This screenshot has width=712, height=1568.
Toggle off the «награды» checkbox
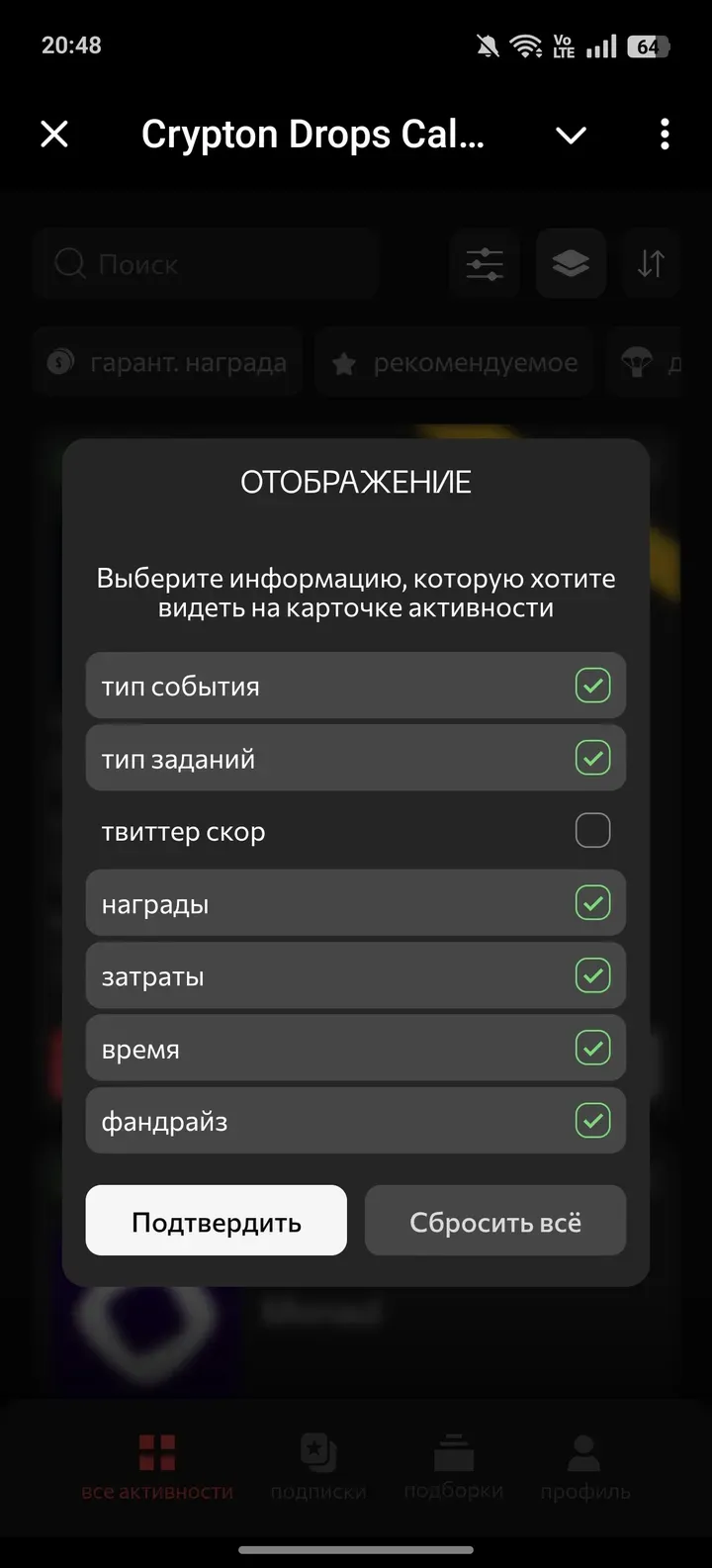coord(592,903)
